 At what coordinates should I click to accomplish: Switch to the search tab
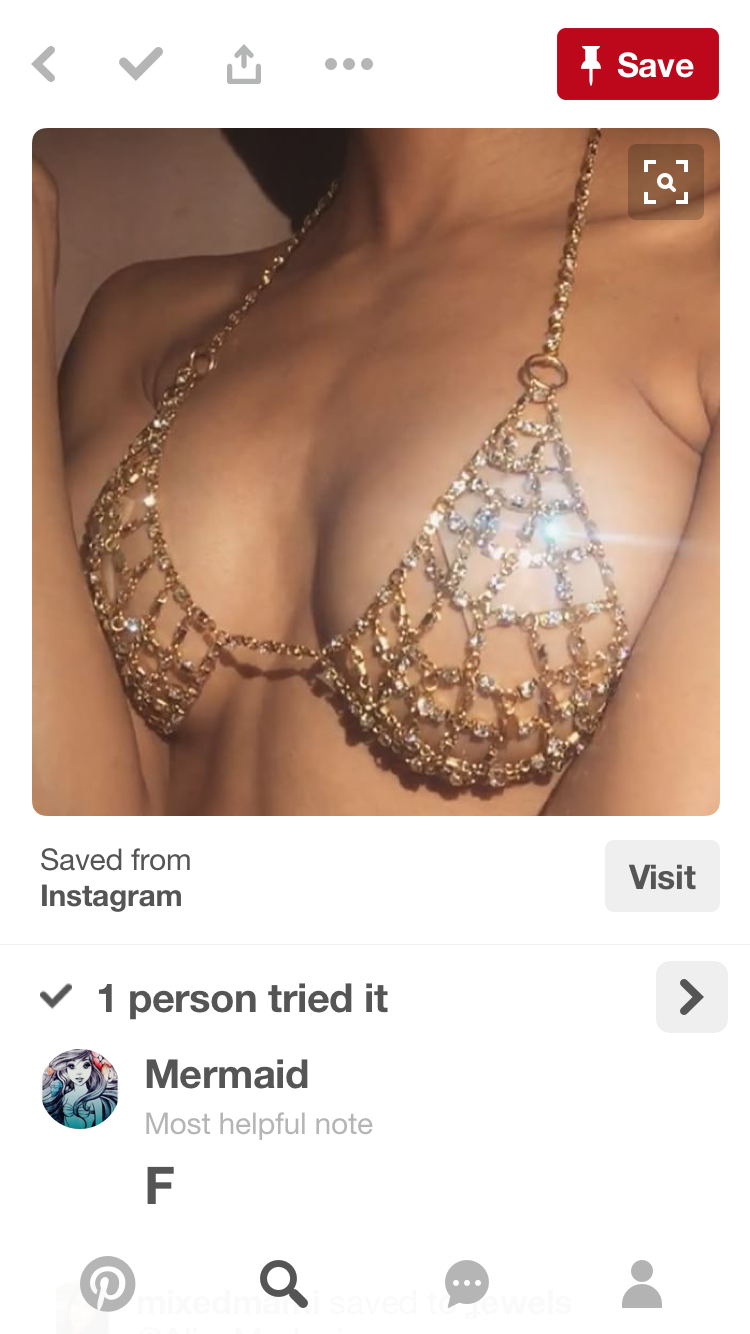click(284, 1283)
